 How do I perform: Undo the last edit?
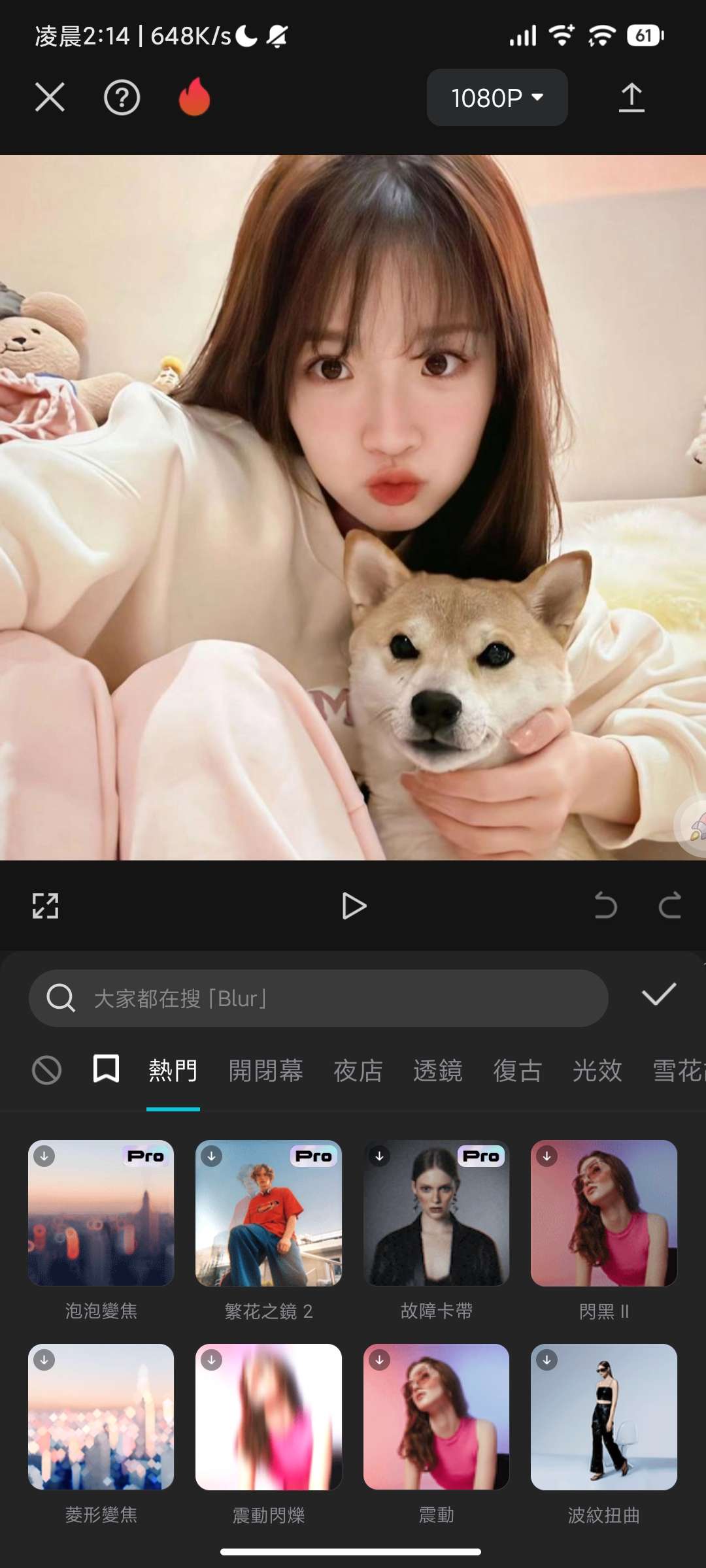(605, 906)
